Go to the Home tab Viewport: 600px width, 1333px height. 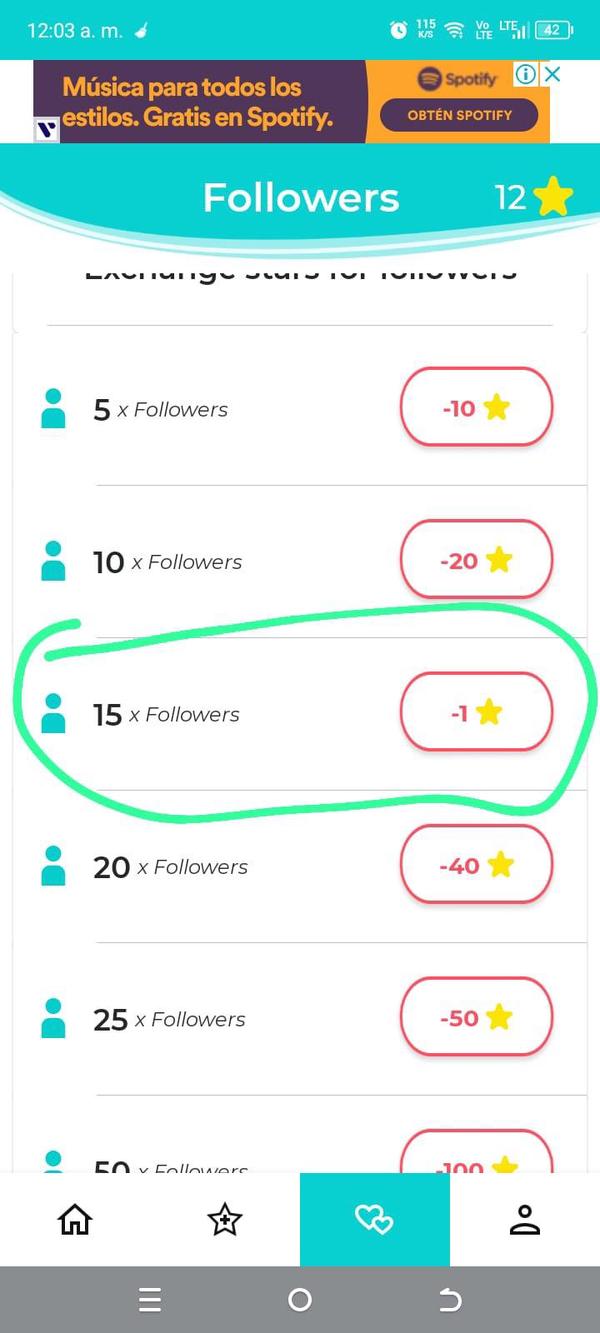coord(75,1219)
